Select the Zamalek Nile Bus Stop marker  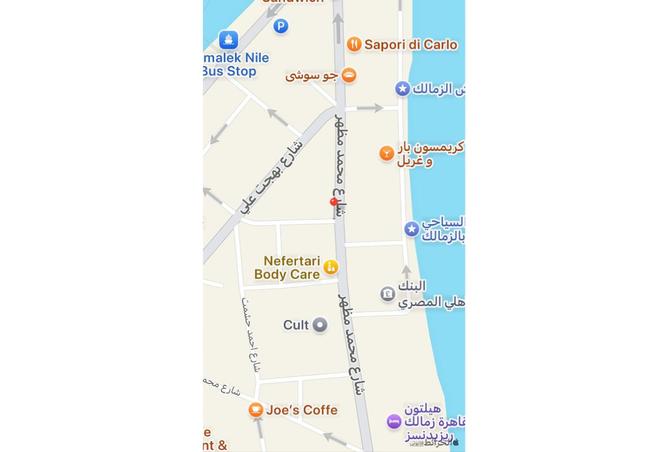(227, 40)
